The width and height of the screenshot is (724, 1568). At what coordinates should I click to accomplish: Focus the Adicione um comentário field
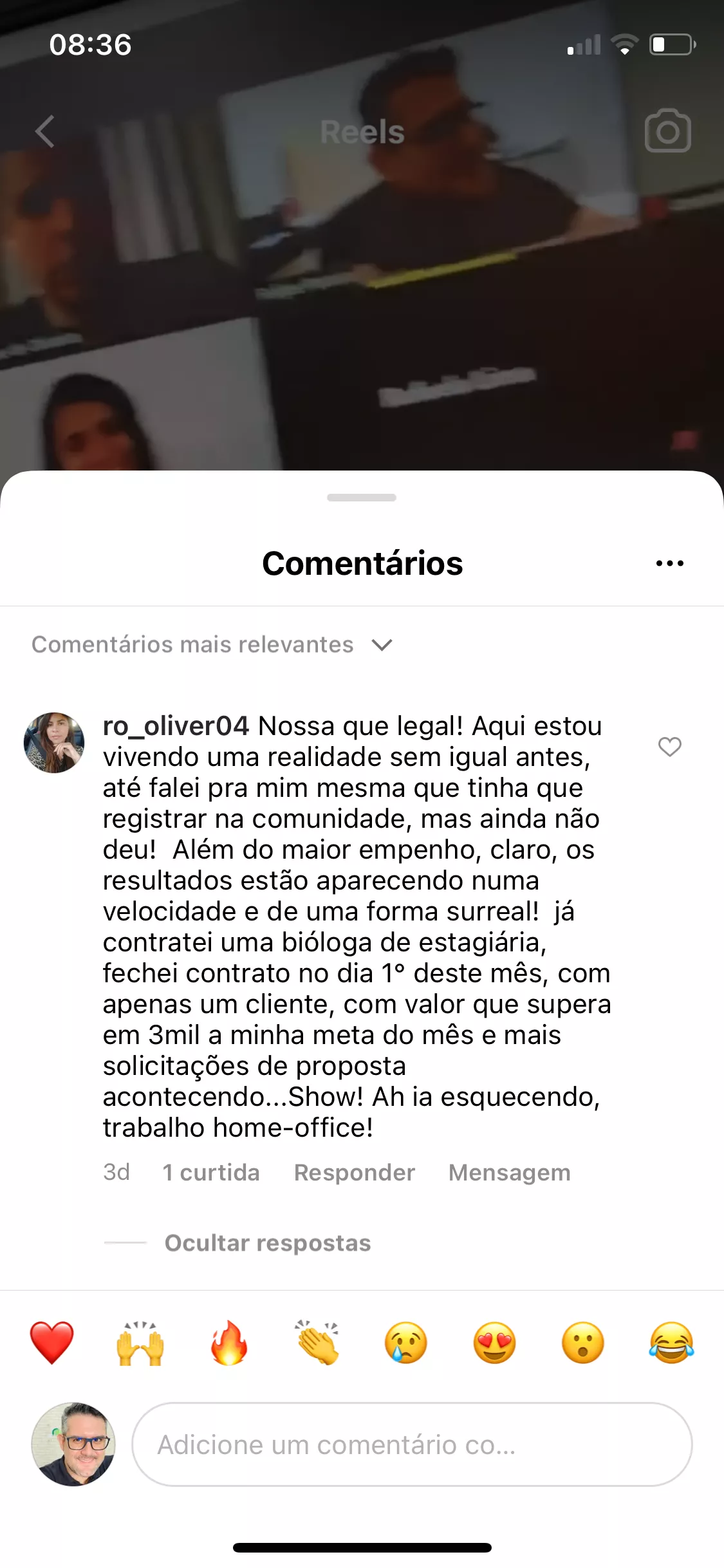pos(412,1444)
